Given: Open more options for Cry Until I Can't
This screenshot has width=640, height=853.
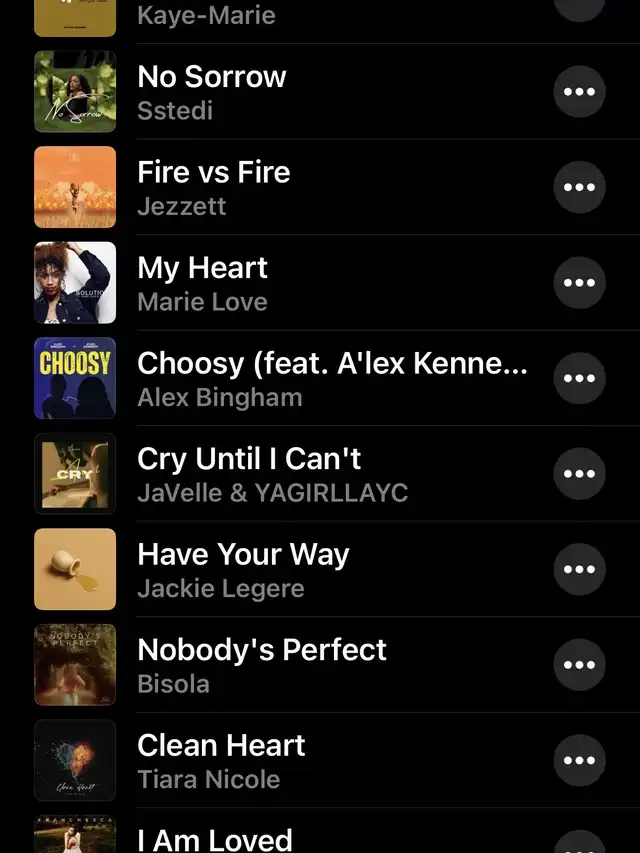Looking at the screenshot, I should pos(579,474).
